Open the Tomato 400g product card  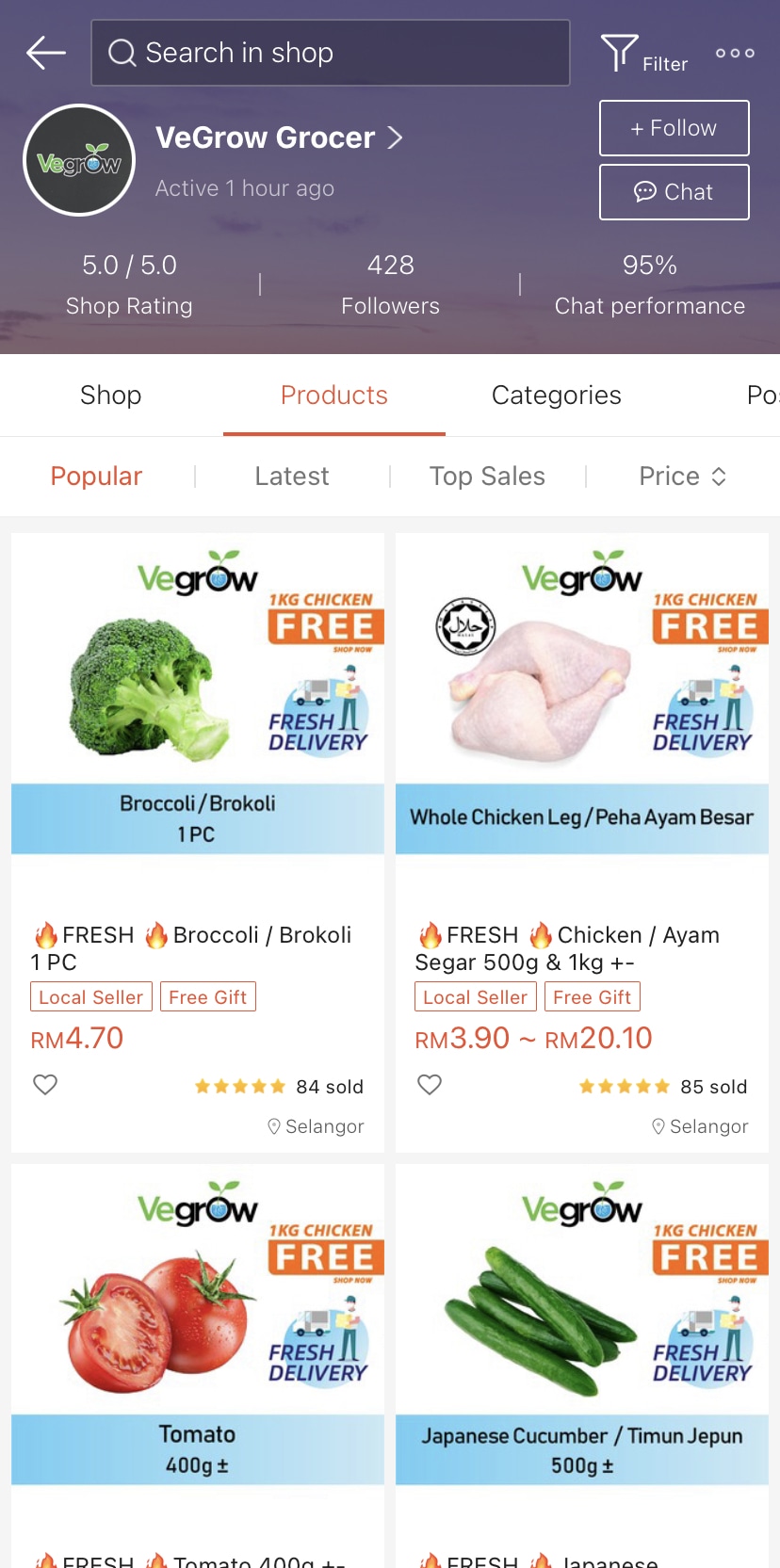pos(197,1337)
